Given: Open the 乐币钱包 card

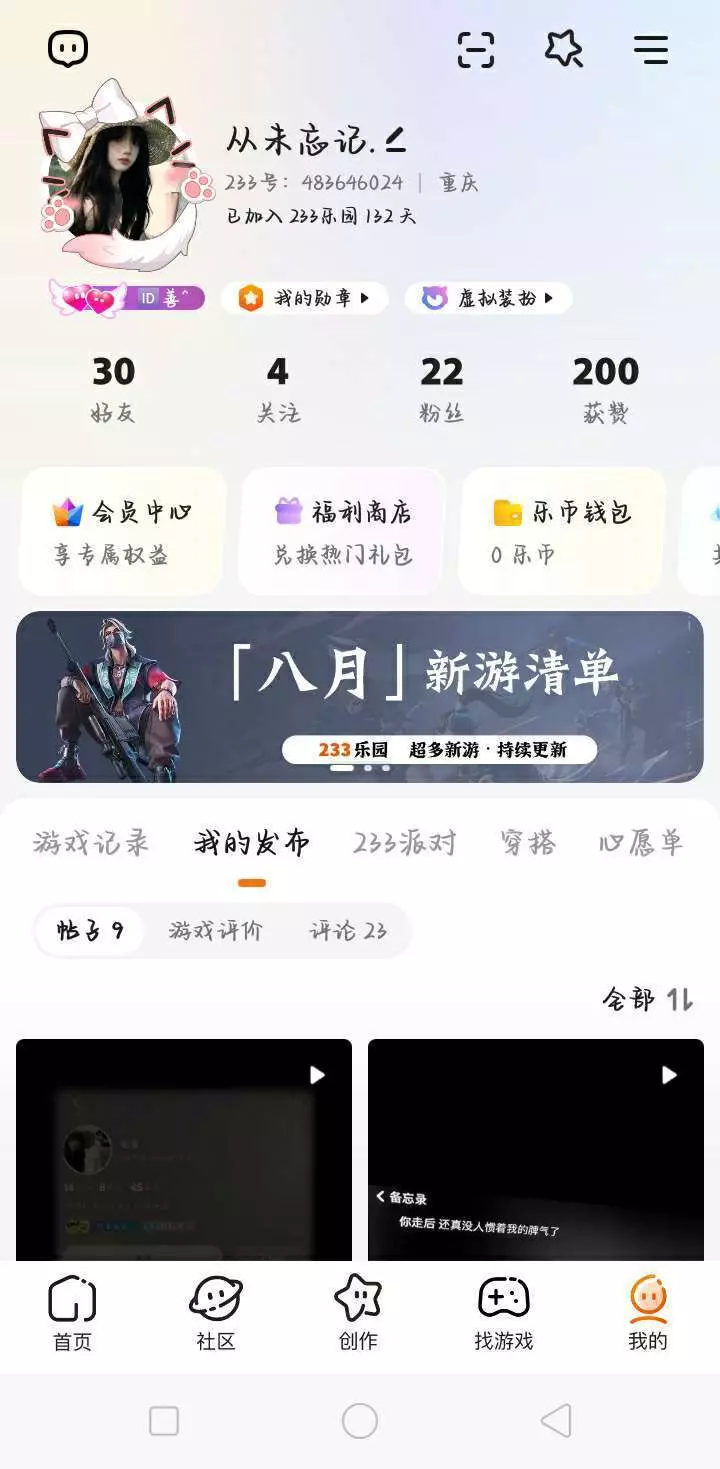Looking at the screenshot, I should [562, 531].
